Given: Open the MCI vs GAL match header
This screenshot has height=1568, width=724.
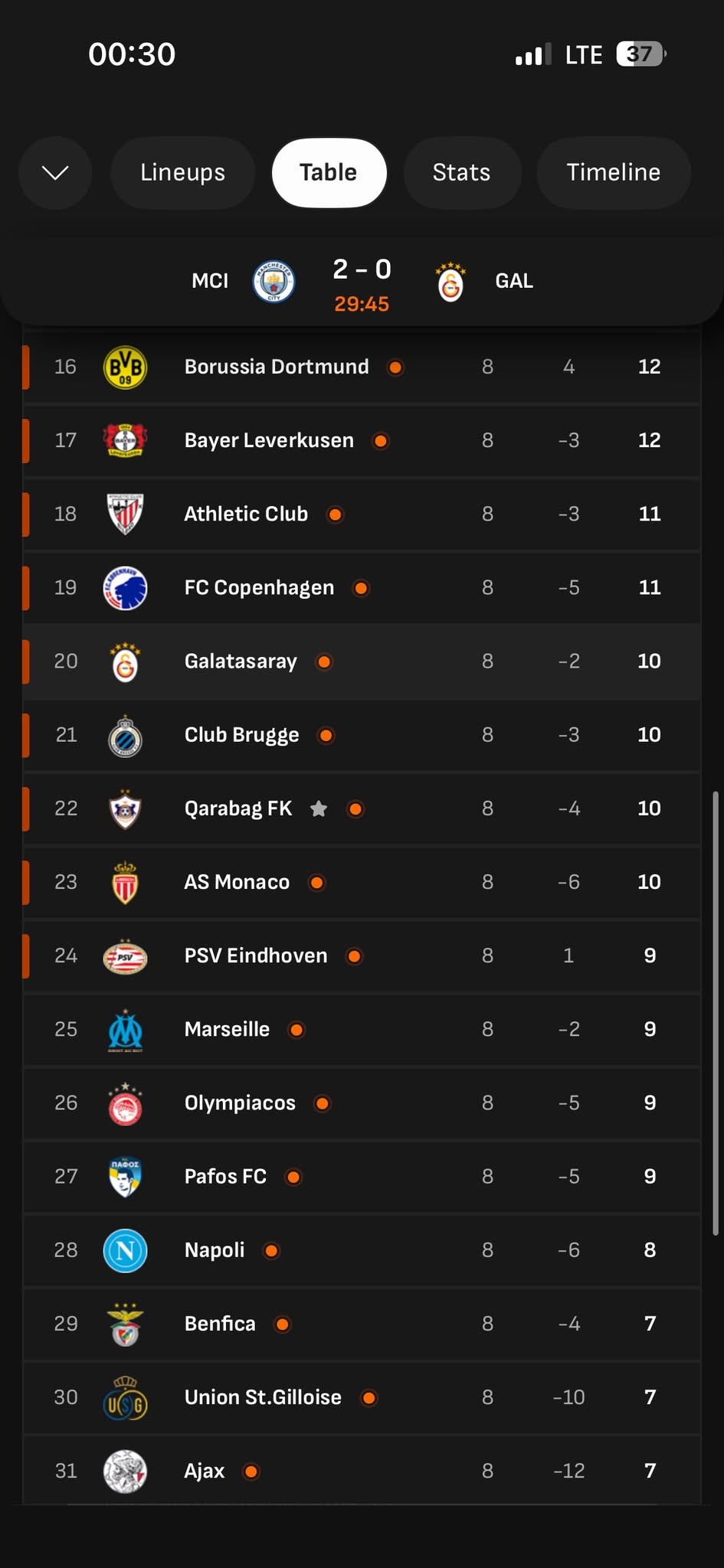Looking at the screenshot, I should click(362, 283).
